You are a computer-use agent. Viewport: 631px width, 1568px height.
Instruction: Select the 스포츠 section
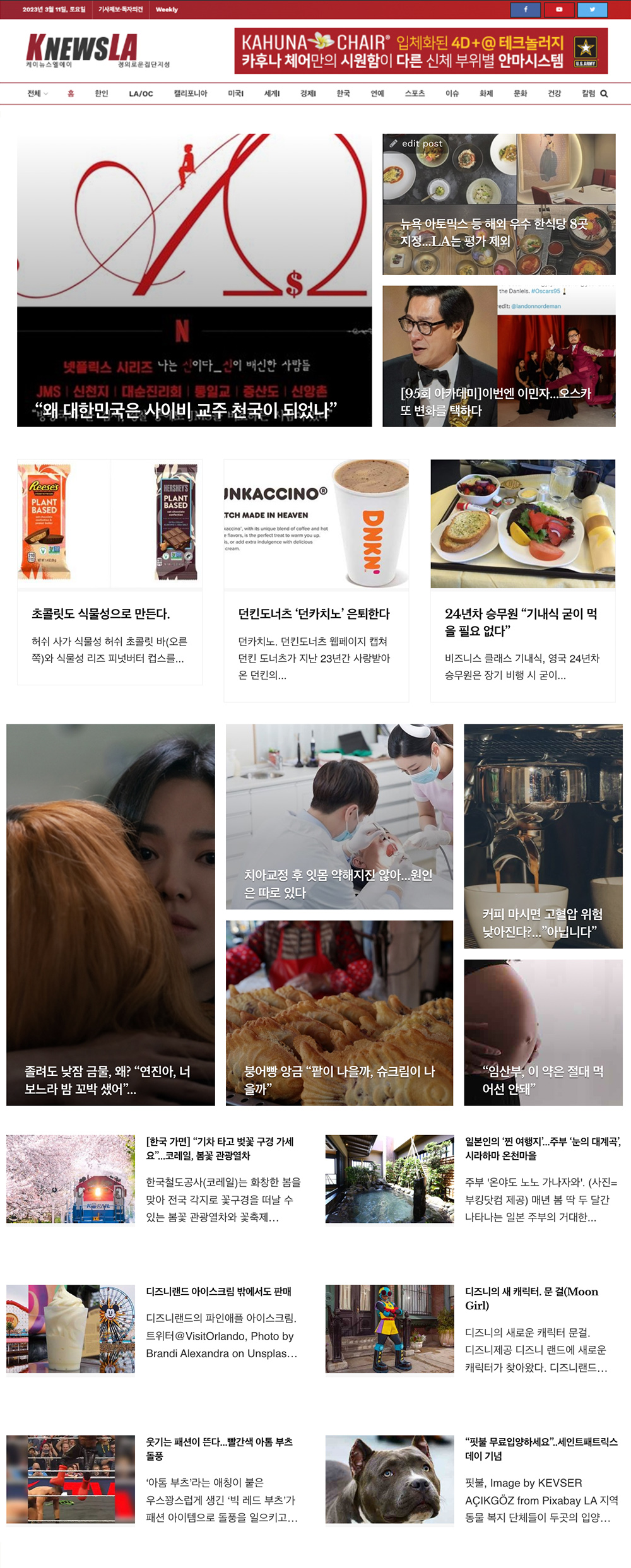click(x=415, y=93)
